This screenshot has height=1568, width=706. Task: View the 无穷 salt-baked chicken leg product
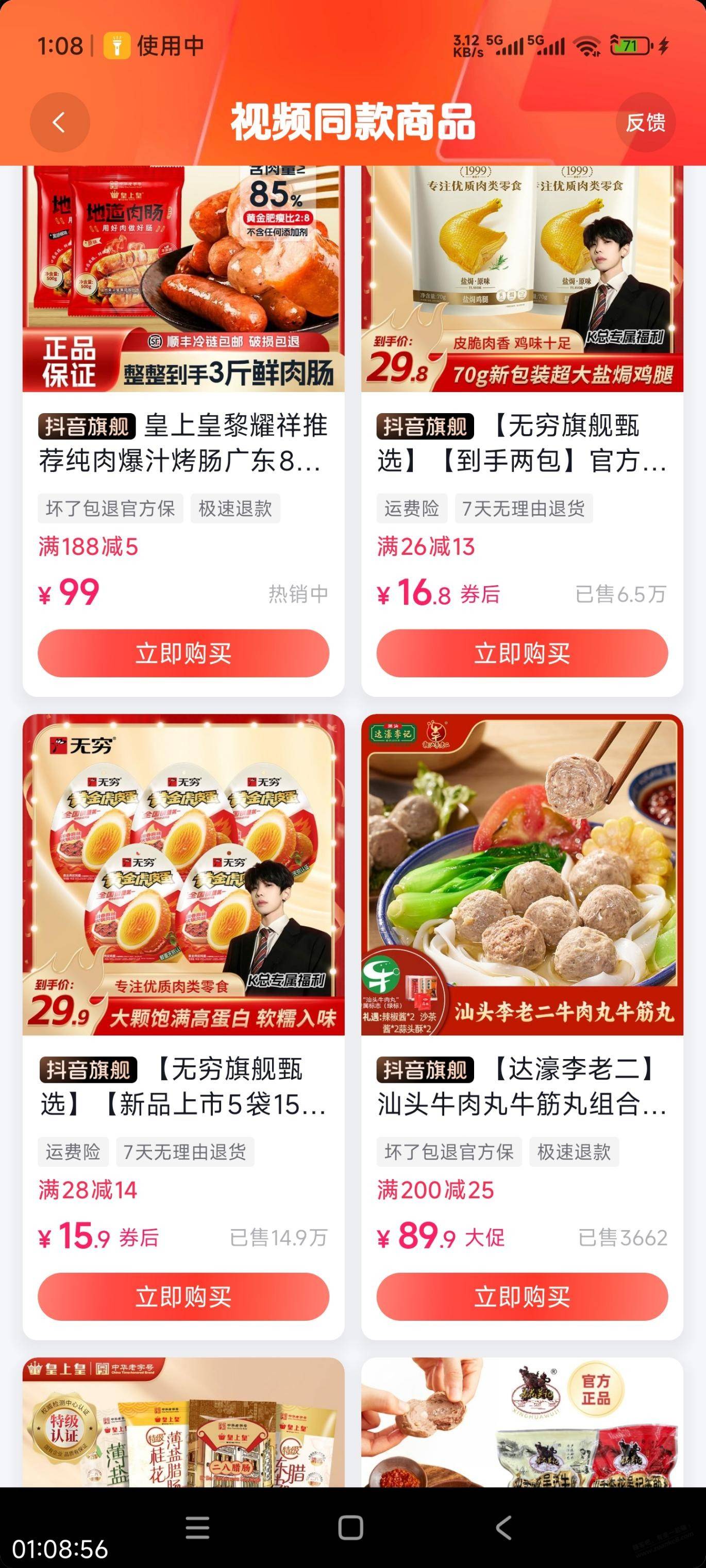522,280
